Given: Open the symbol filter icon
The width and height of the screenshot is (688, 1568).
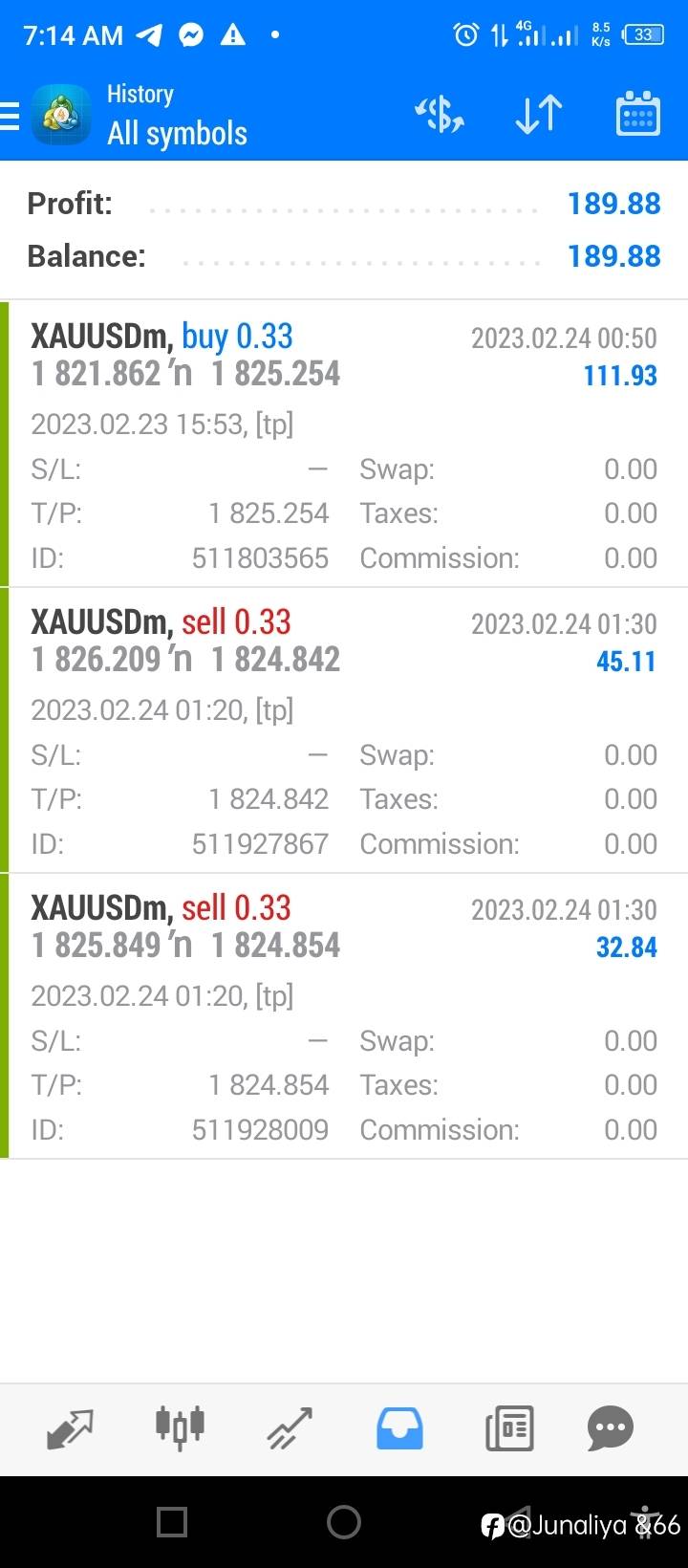Looking at the screenshot, I should point(439,115).
